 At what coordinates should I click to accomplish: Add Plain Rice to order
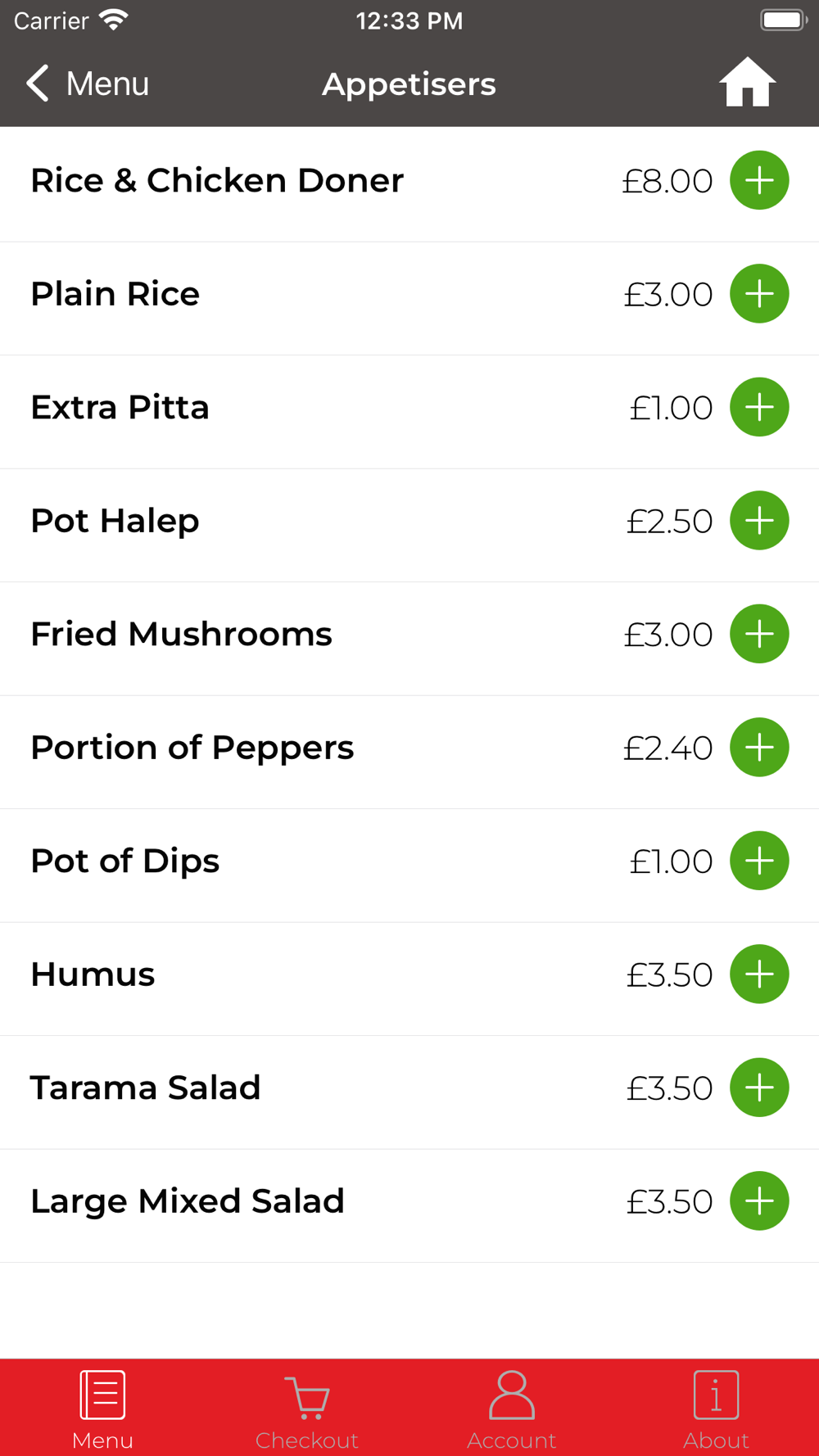click(759, 293)
